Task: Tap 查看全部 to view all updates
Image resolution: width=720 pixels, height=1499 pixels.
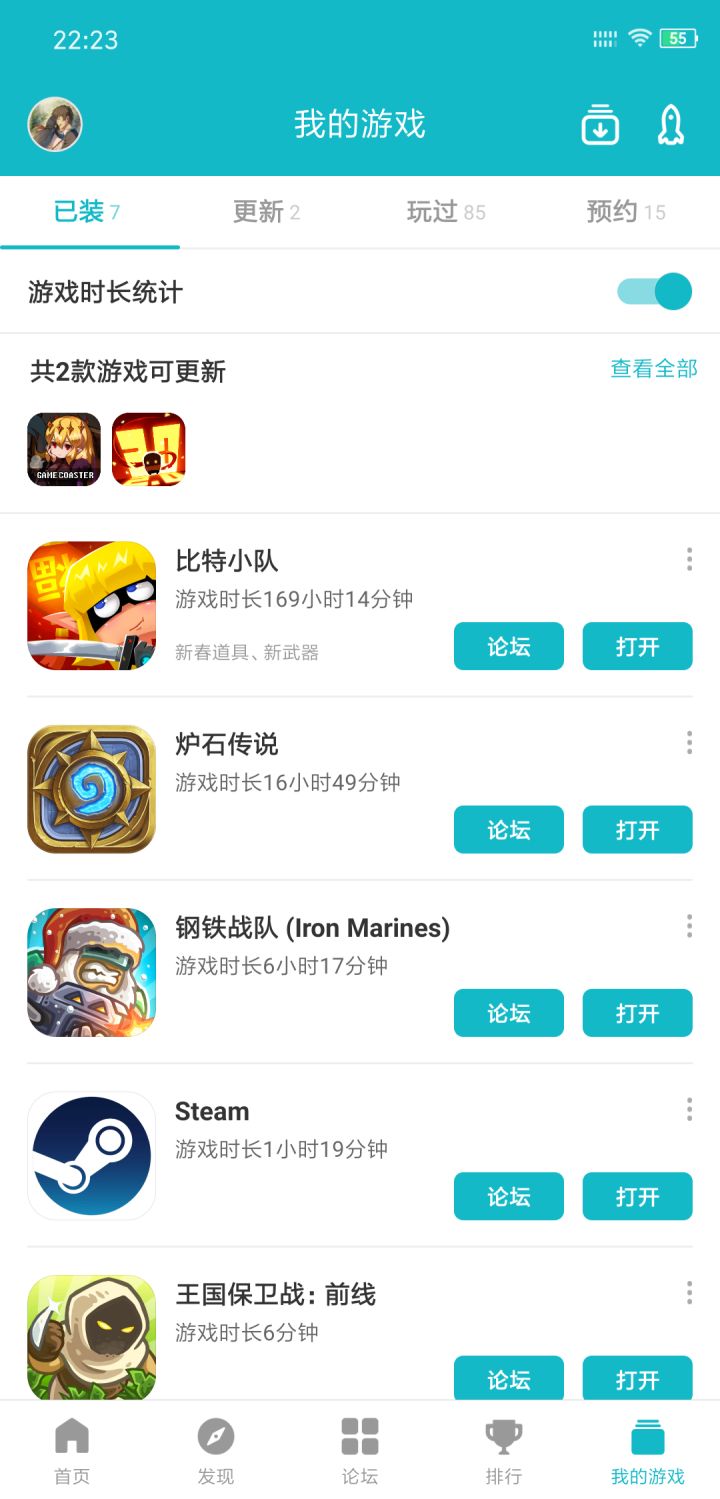Action: tap(652, 369)
